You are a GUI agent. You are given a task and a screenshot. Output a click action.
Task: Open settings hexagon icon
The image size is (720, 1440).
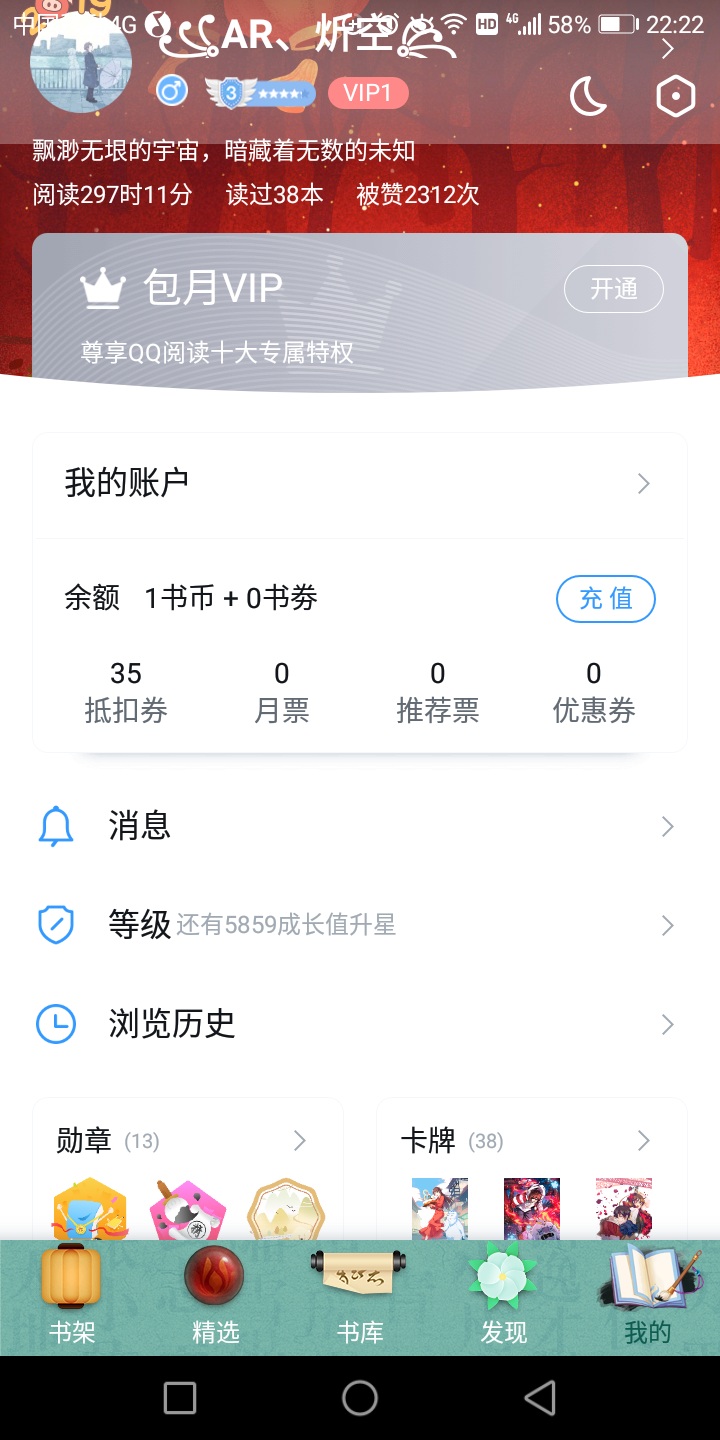click(675, 96)
